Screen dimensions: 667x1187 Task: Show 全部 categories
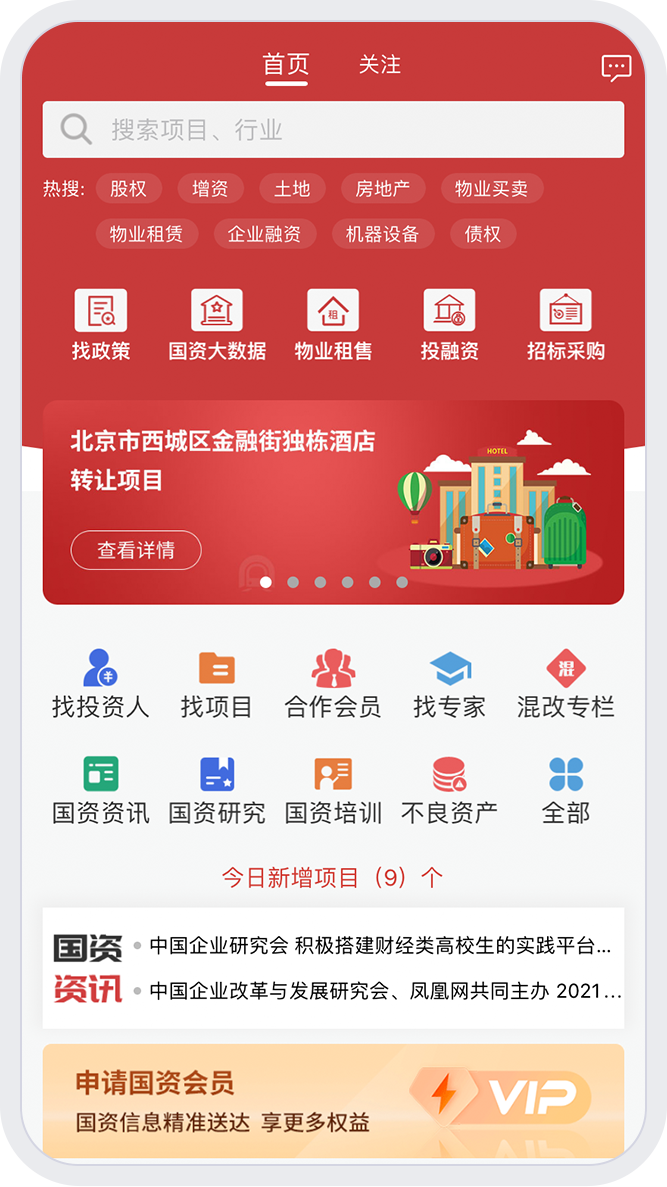[565, 790]
